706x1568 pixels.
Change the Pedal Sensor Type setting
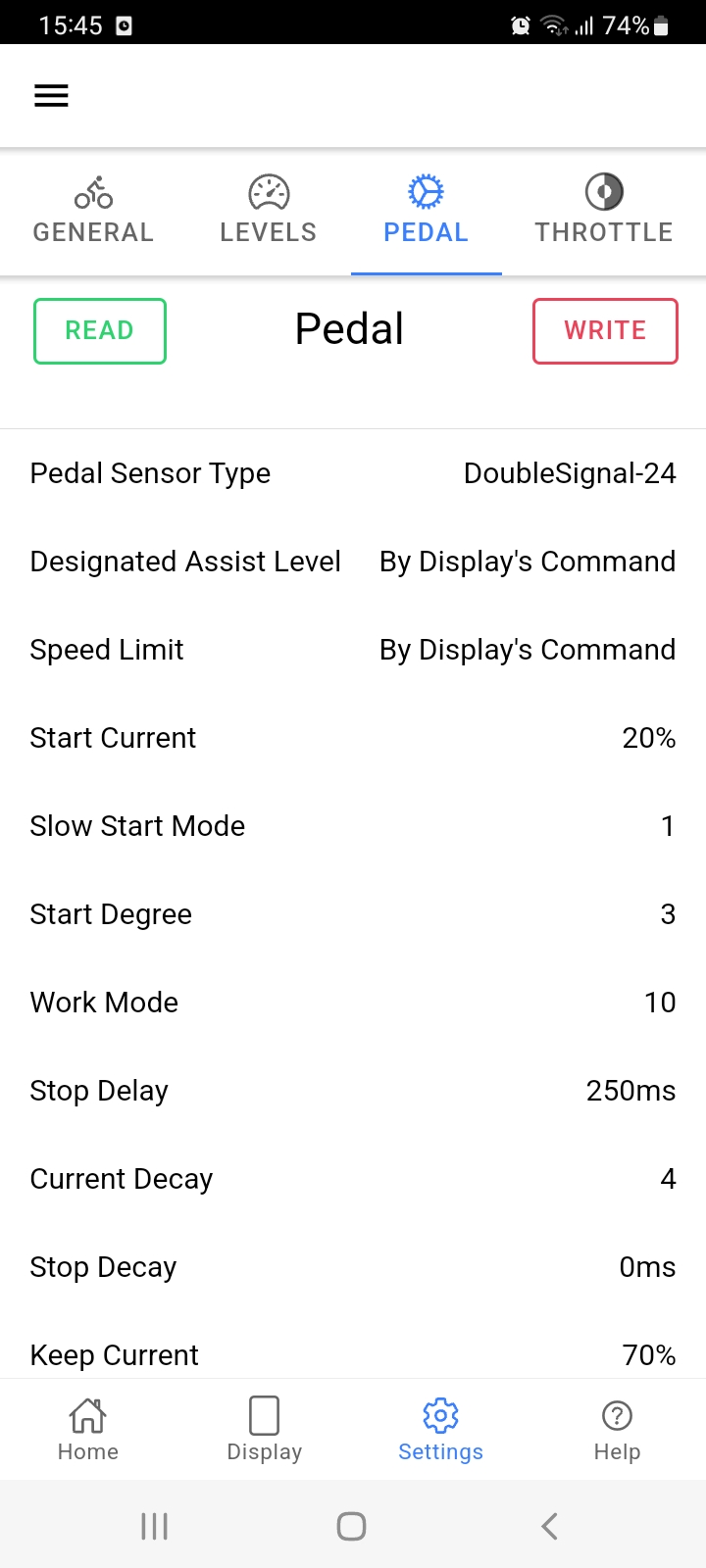[x=353, y=473]
